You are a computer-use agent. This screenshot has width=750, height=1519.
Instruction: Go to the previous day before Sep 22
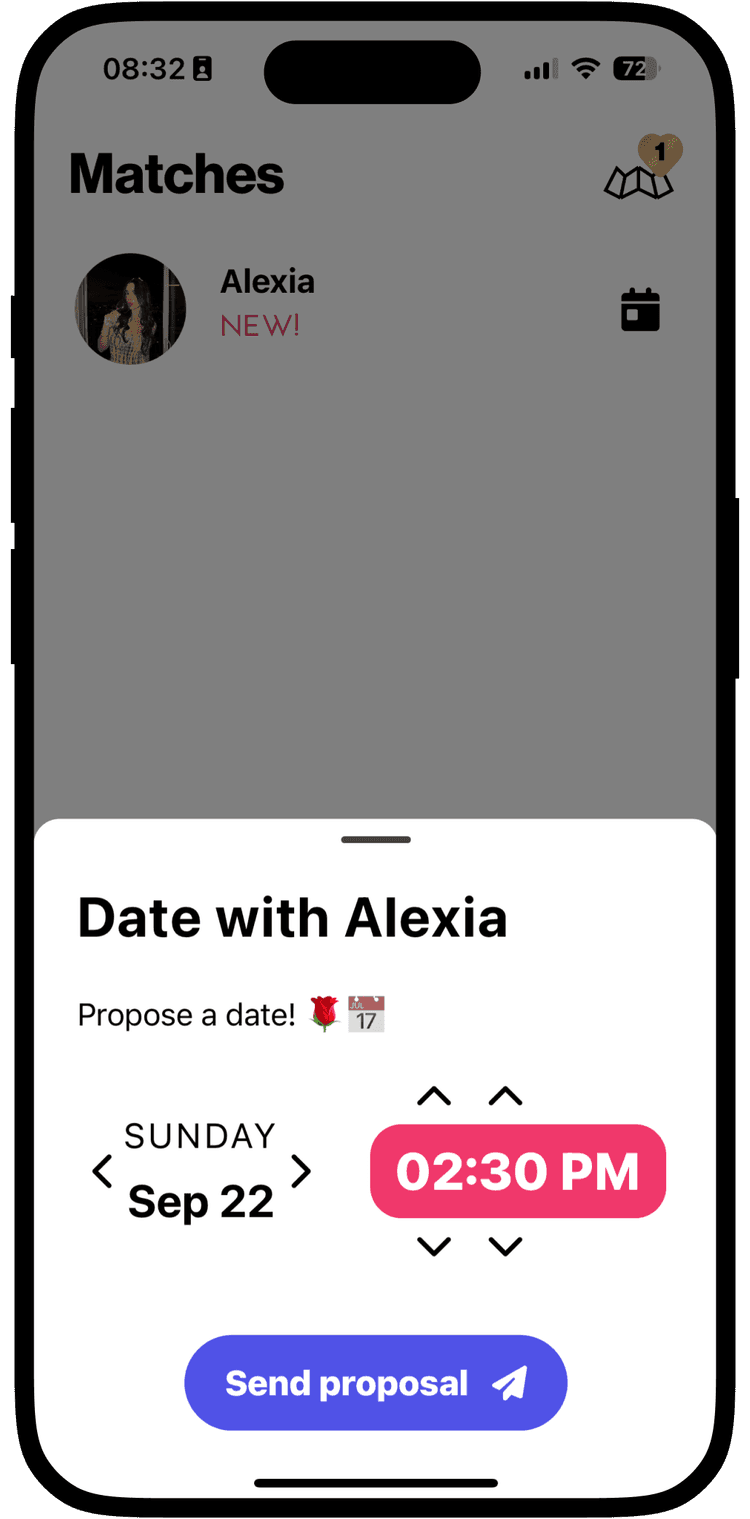[x=102, y=1171]
